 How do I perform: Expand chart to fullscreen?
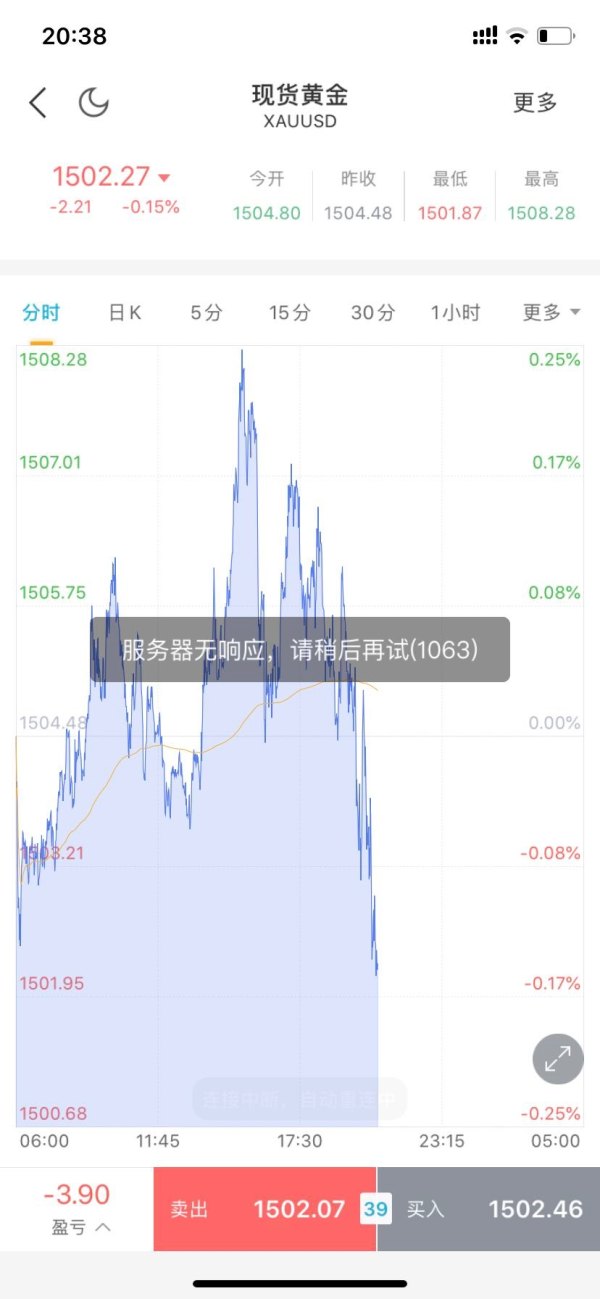[x=557, y=1059]
